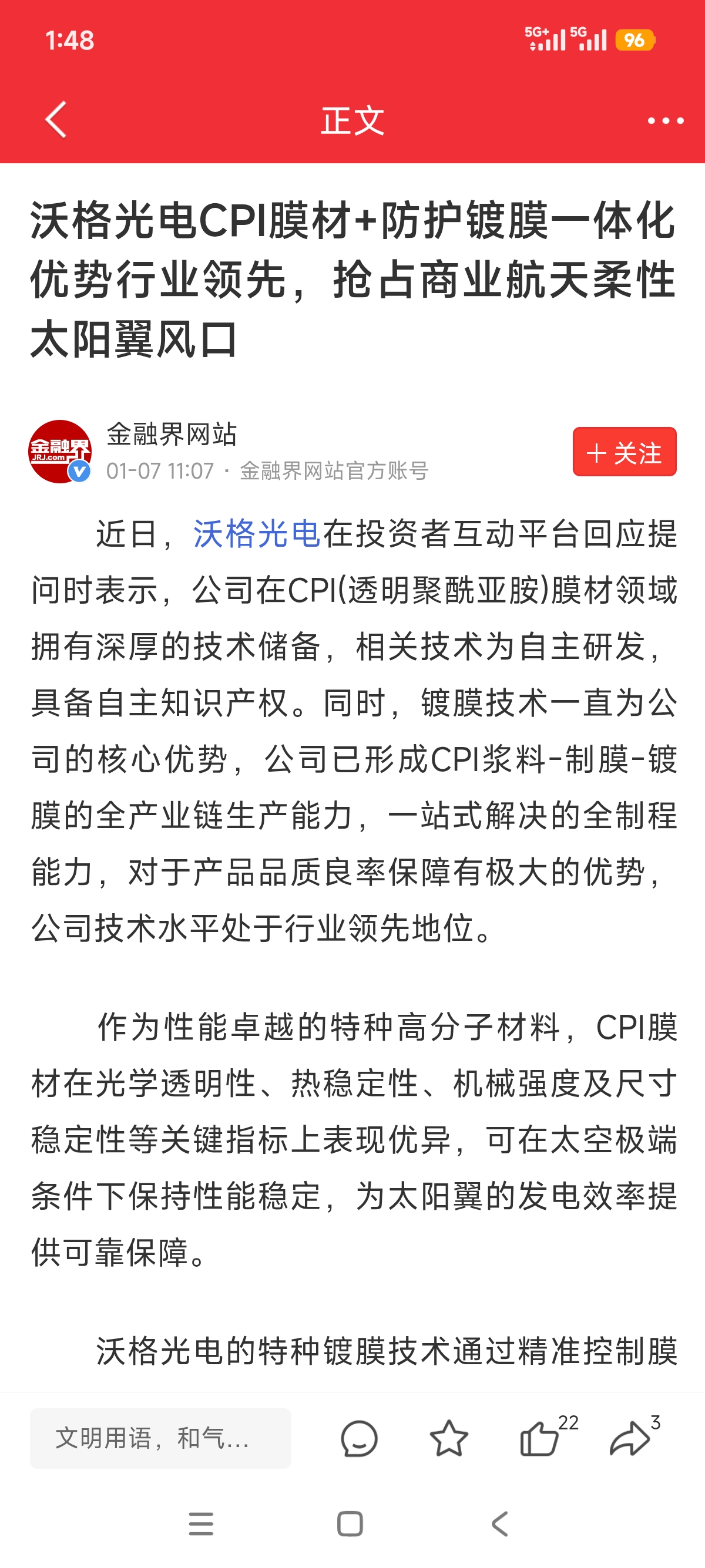Share this article via the arrow icon

click(x=630, y=1438)
